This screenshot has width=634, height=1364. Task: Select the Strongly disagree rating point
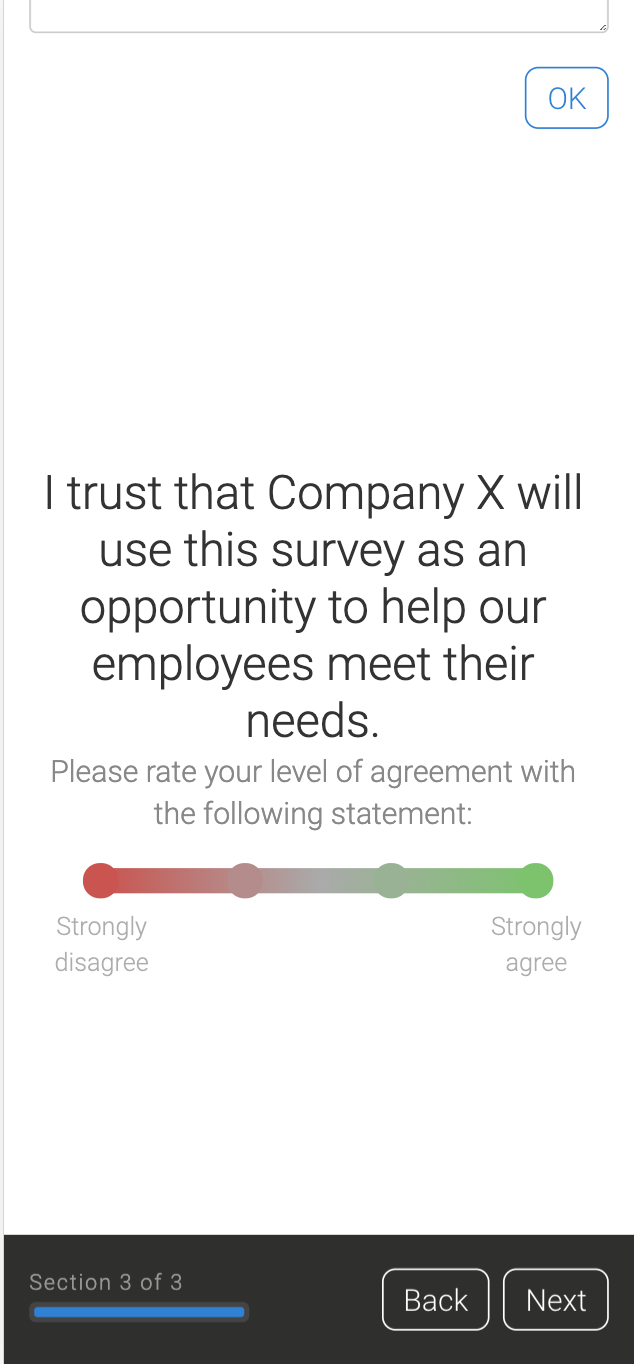tap(100, 881)
